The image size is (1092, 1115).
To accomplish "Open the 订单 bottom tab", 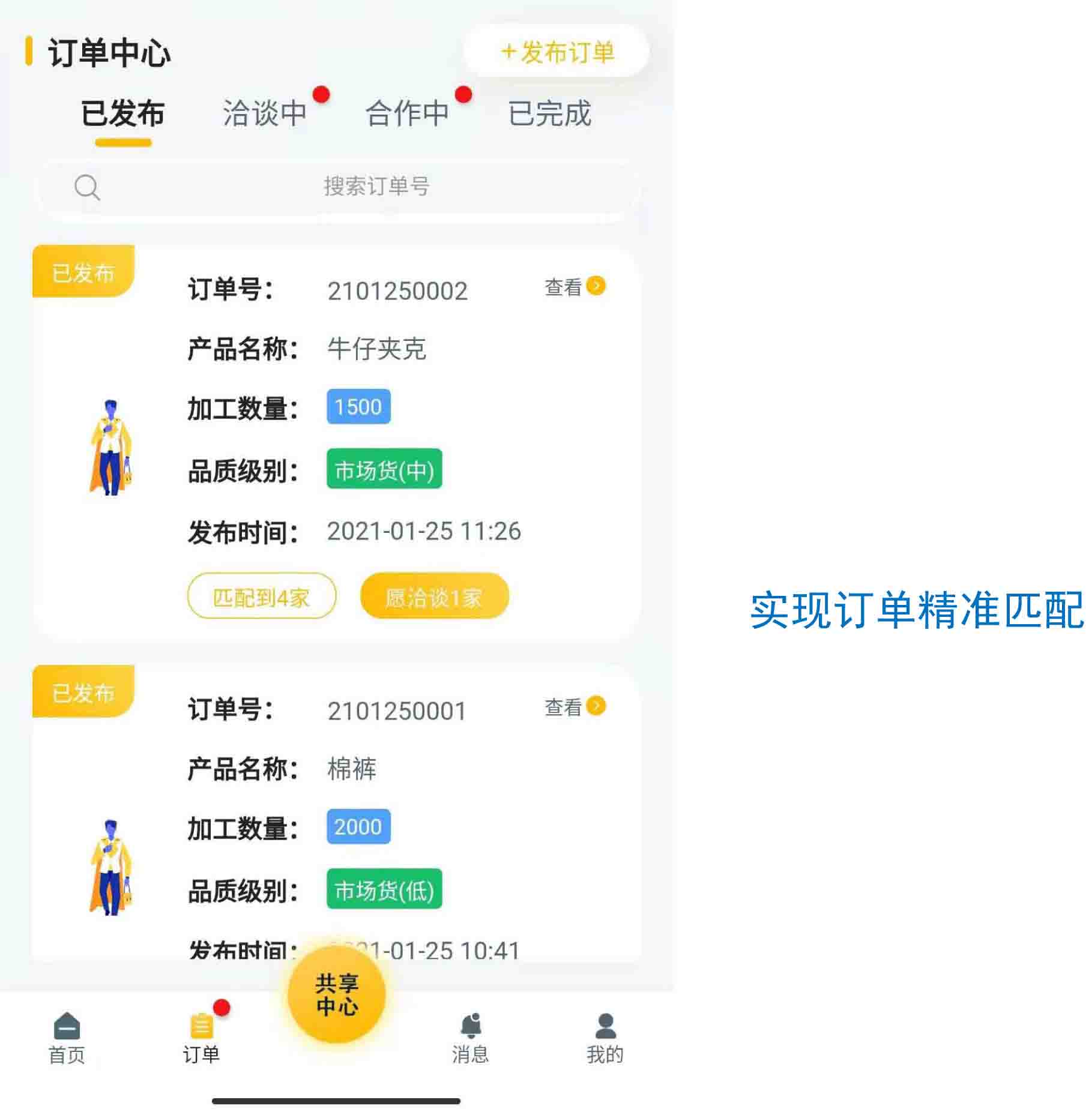I will tap(201, 1038).
